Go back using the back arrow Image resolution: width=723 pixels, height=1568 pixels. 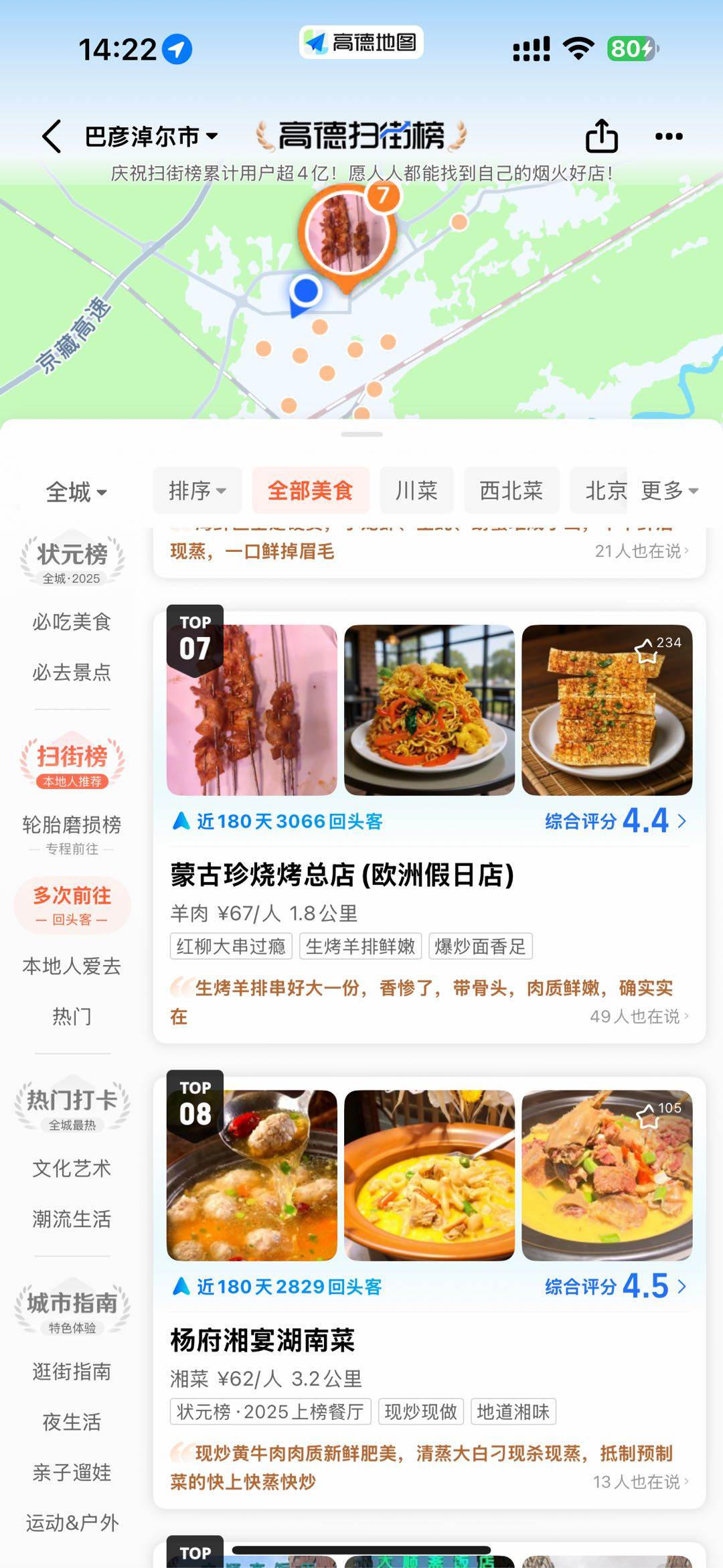tap(52, 137)
